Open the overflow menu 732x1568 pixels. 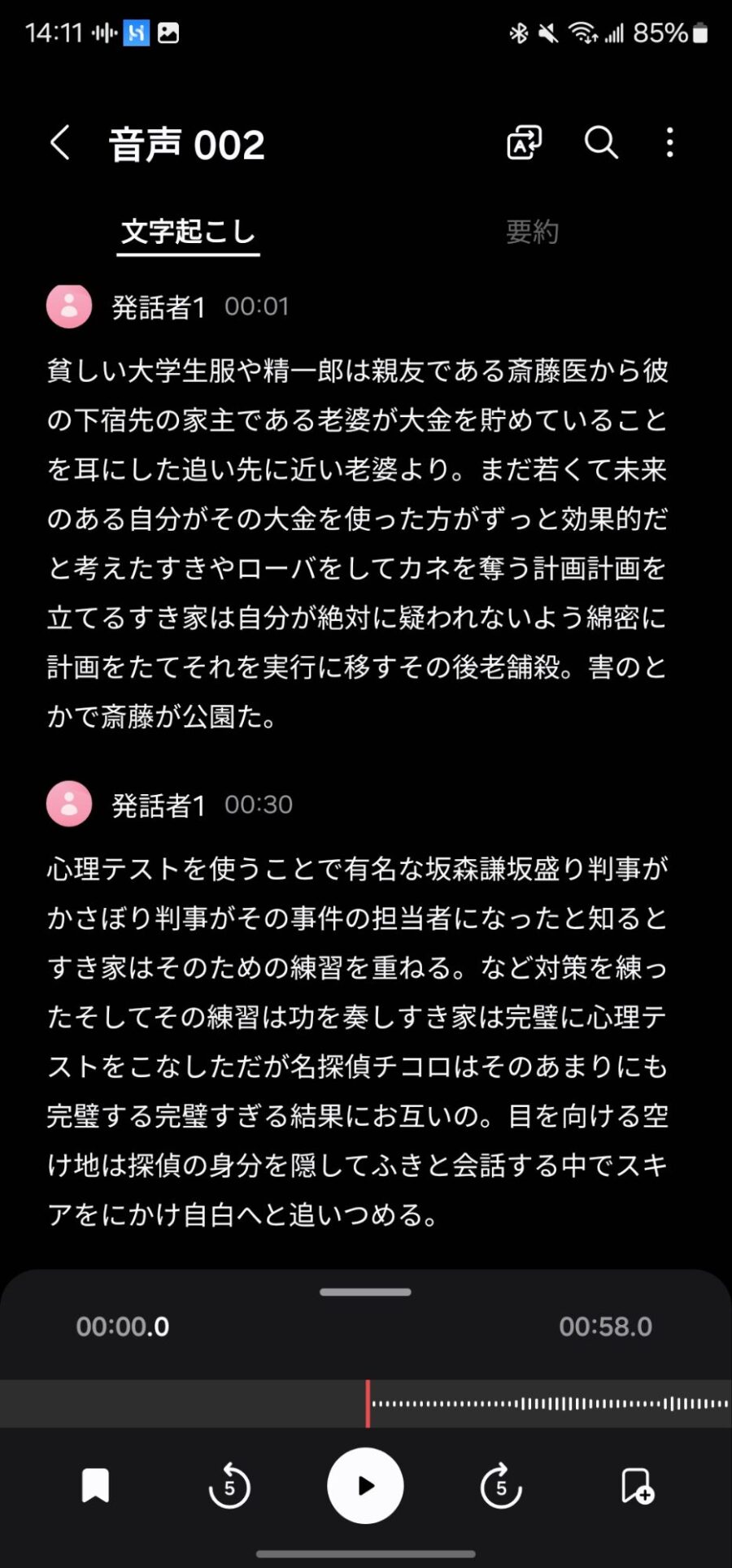[669, 143]
